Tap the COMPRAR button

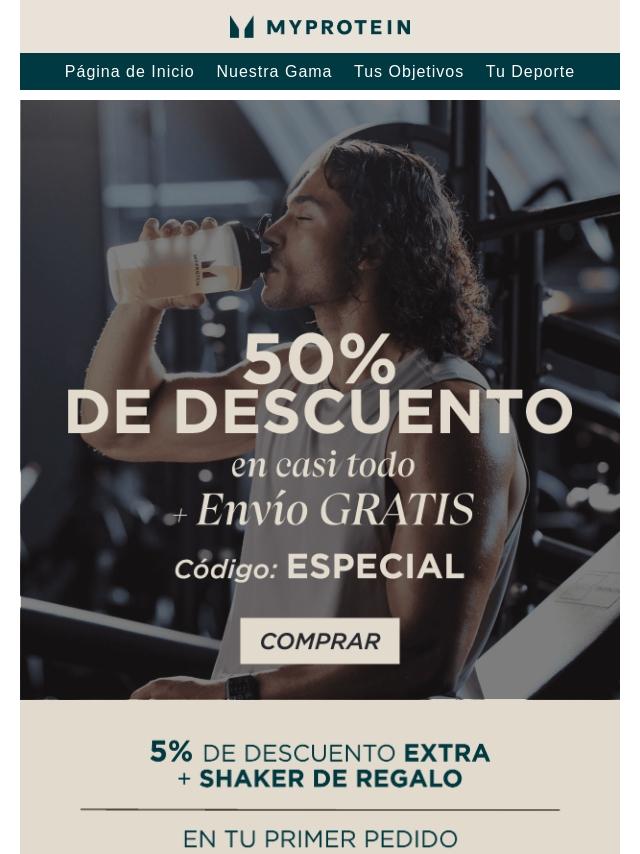pos(320,641)
